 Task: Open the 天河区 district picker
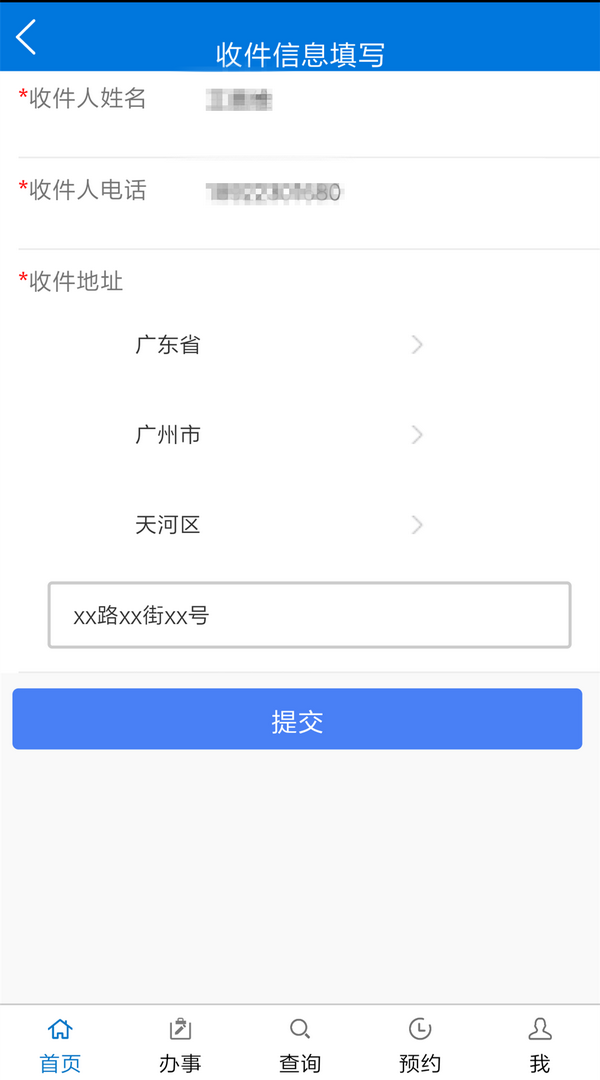[x=279, y=525]
